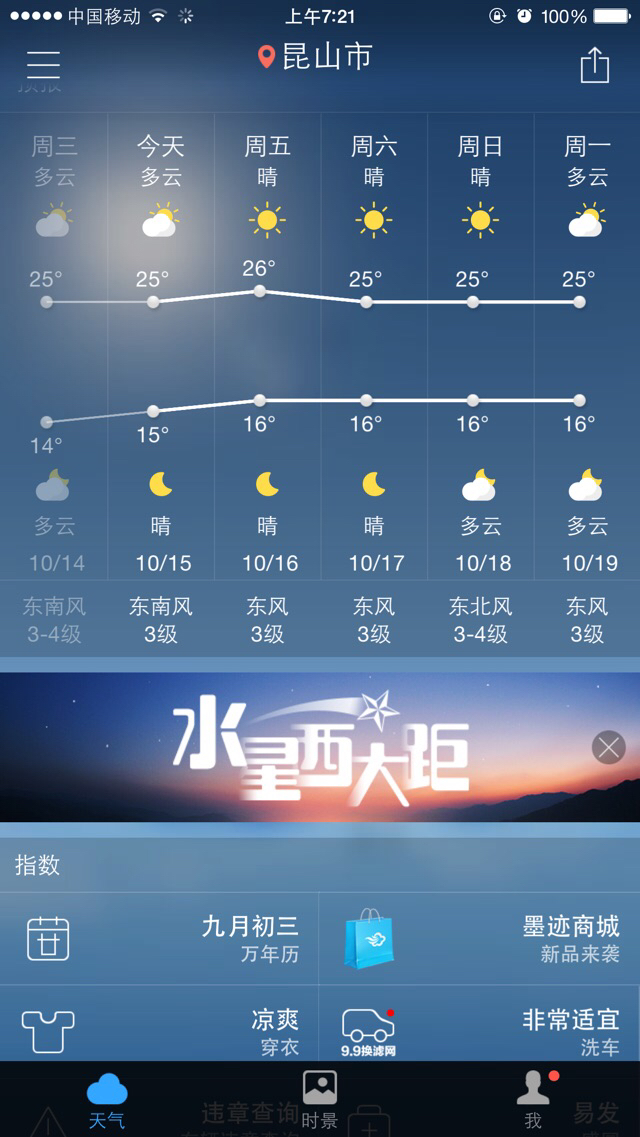
Task: Check the 洗车 car wash index
Action: click(480, 1024)
